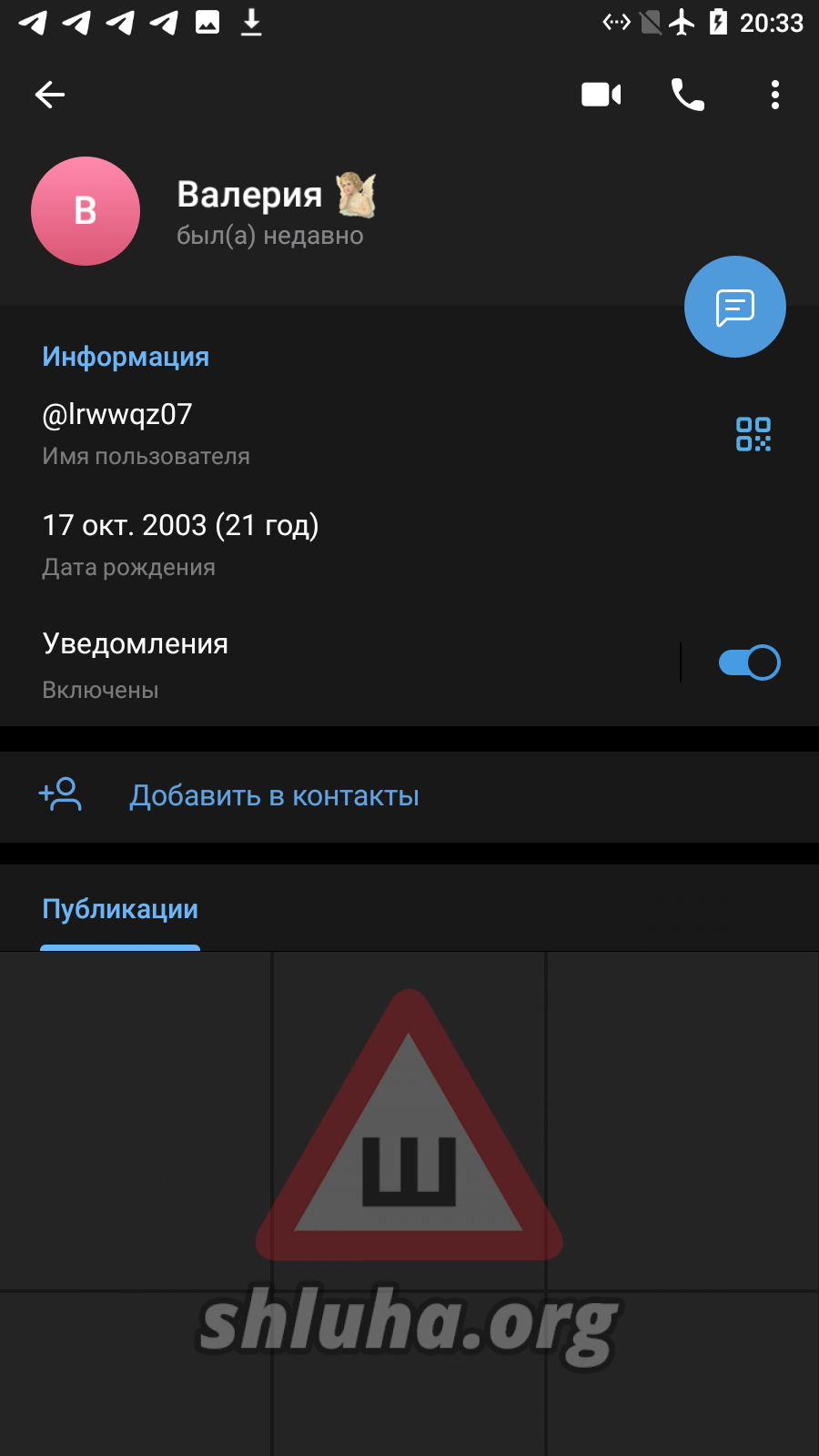Start a voice call with Валерия

click(x=687, y=95)
